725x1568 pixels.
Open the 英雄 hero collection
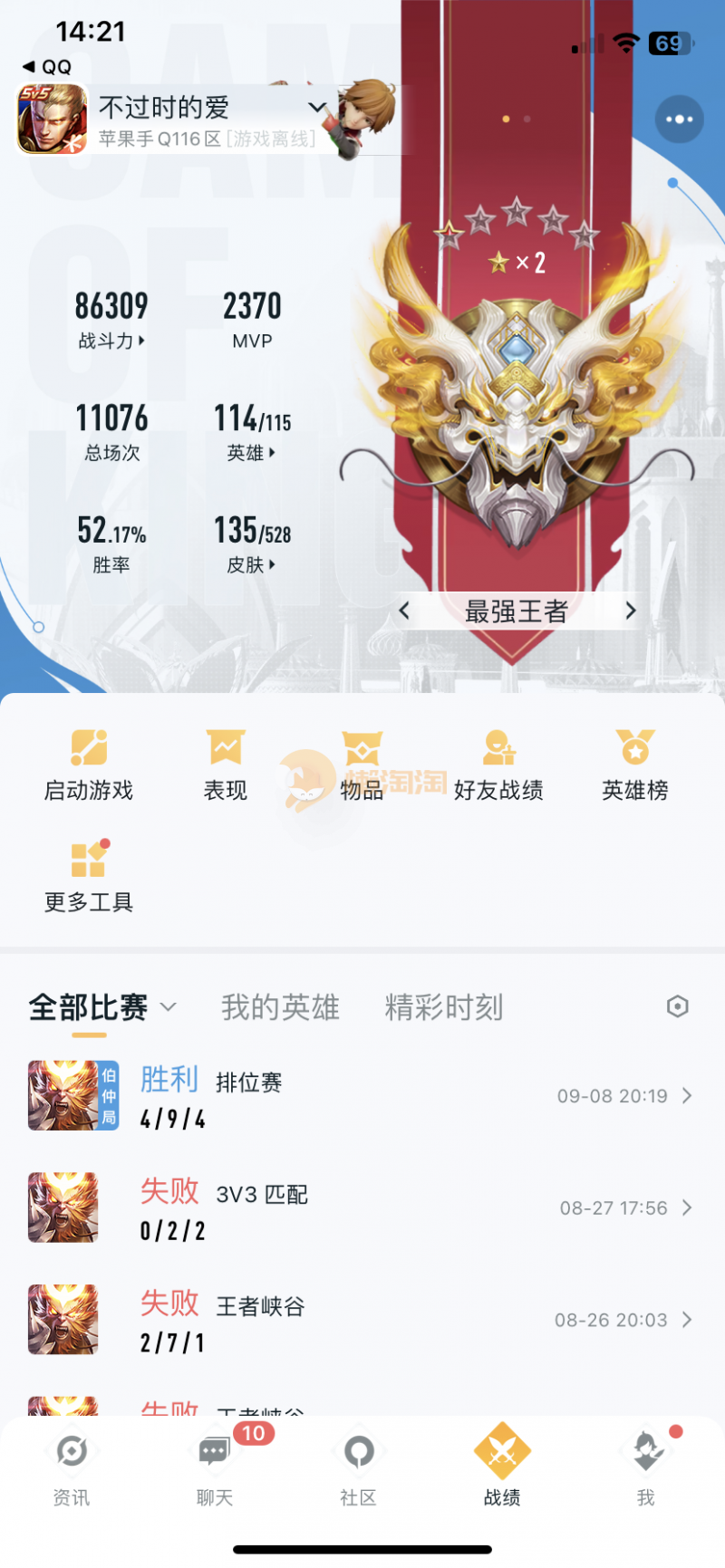pos(251,452)
